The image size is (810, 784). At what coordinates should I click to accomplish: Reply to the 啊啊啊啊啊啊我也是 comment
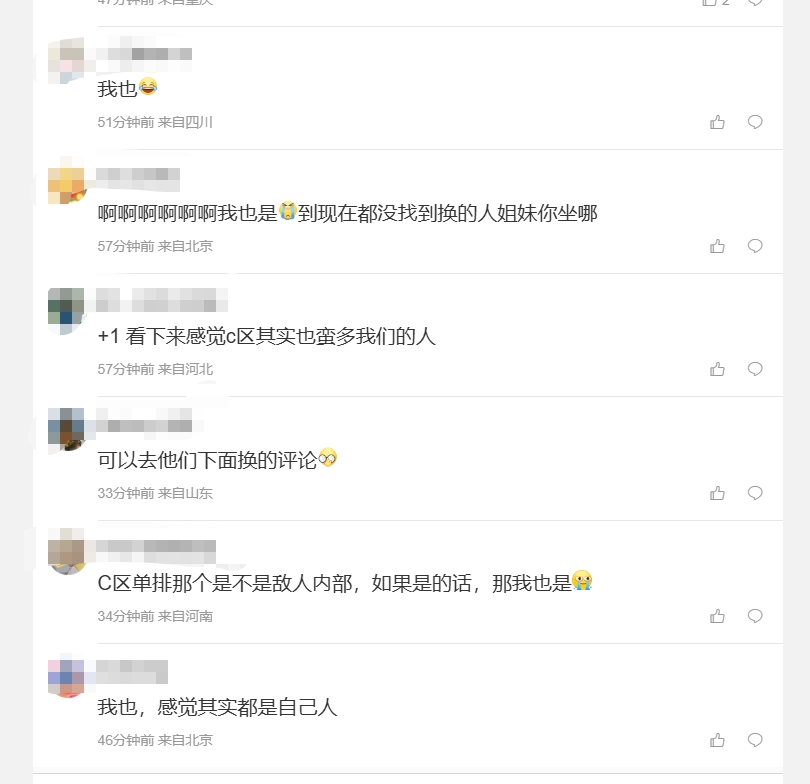[x=755, y=246]
